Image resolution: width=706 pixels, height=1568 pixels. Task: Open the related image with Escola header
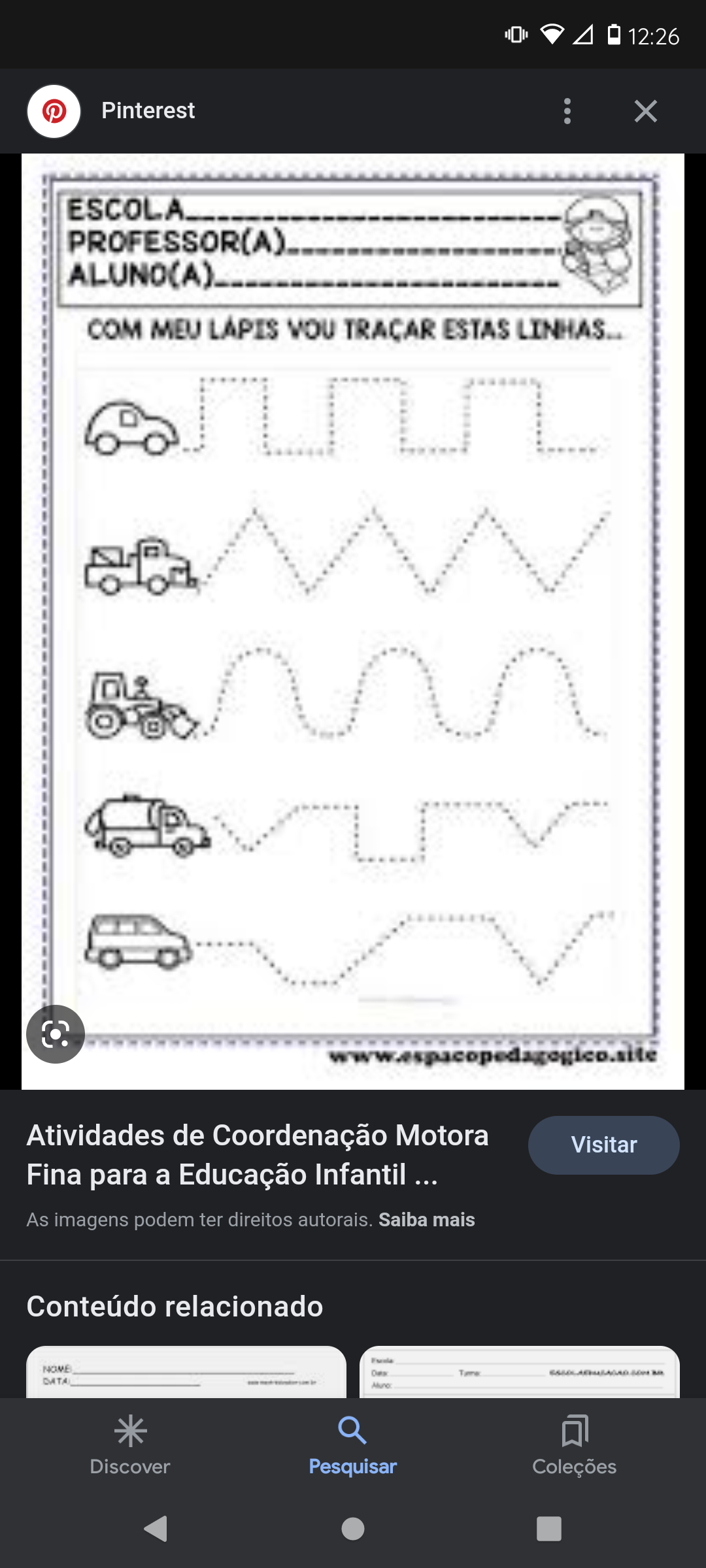(519, 1372)
